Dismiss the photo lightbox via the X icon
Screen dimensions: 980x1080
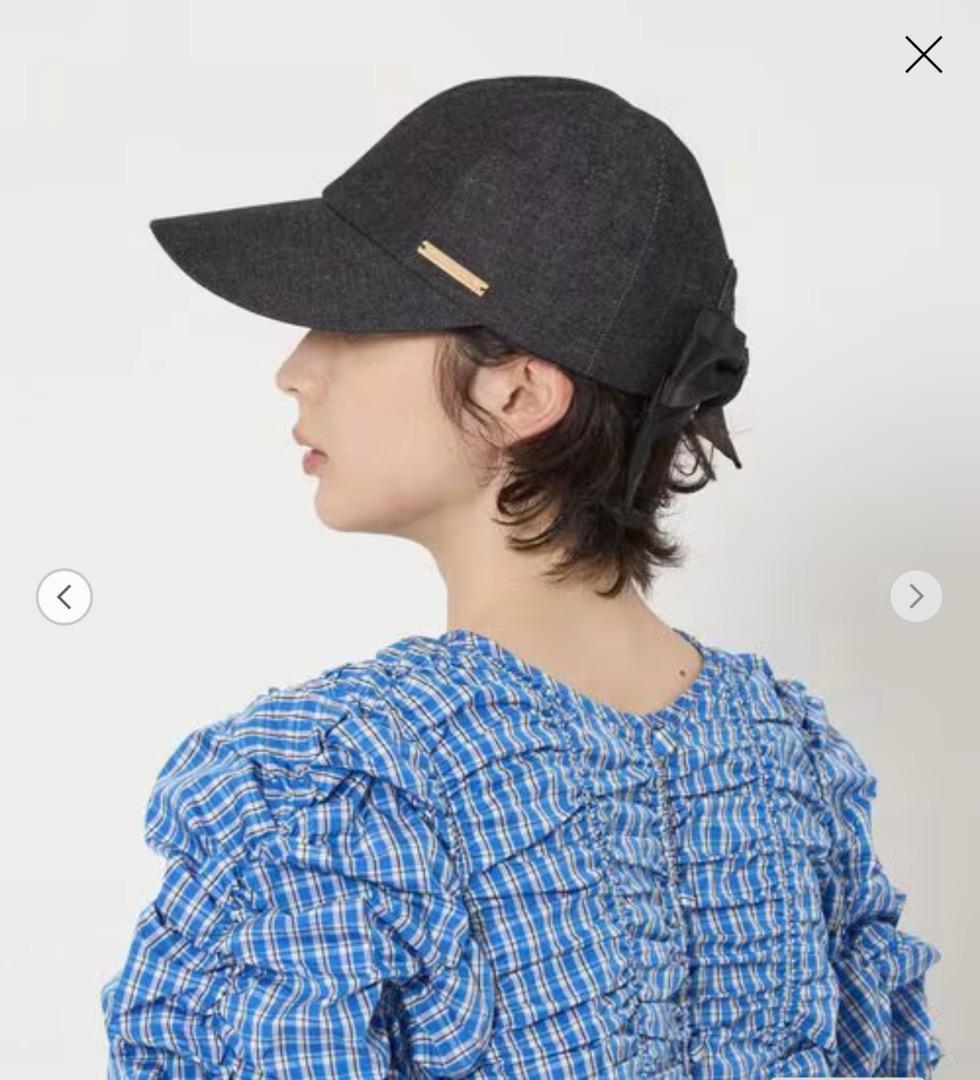pyautogui.click(x=923, y=54)
